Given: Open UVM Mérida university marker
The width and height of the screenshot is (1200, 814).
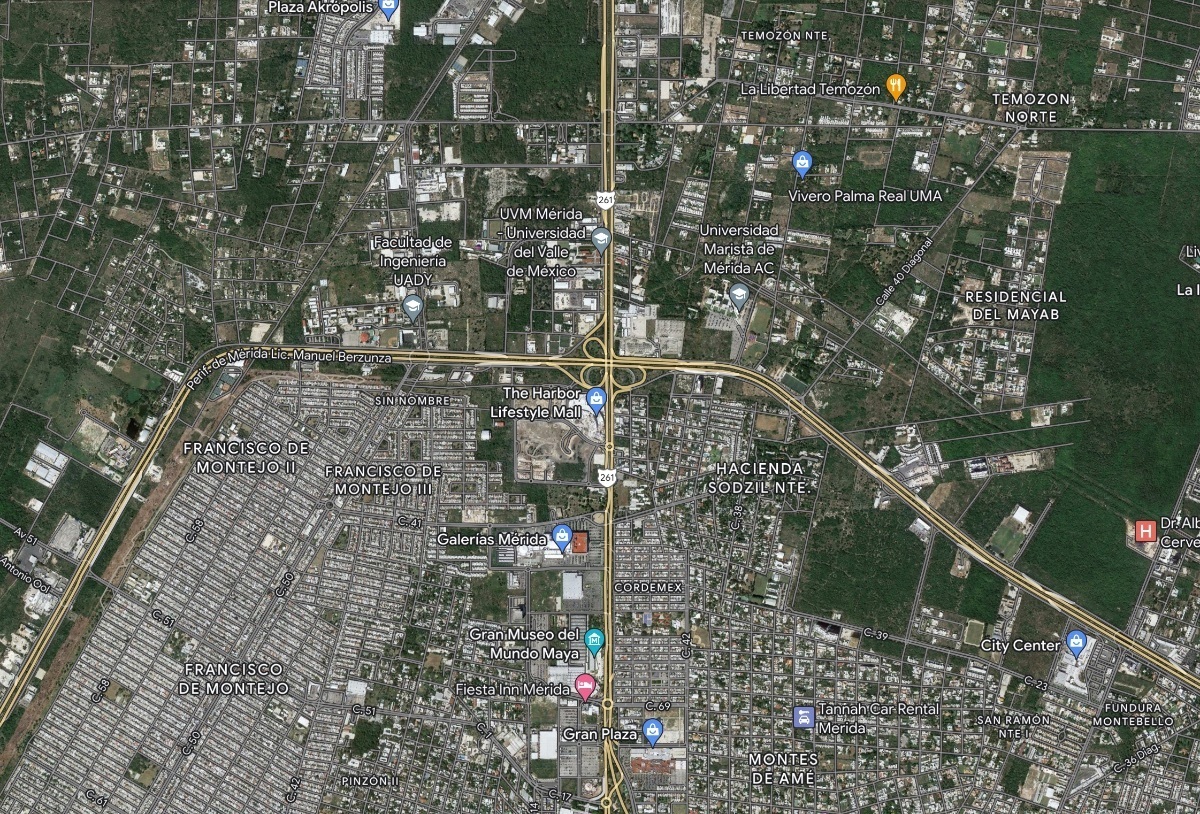Looking at the screenshot, I should [x=601, y=239].
